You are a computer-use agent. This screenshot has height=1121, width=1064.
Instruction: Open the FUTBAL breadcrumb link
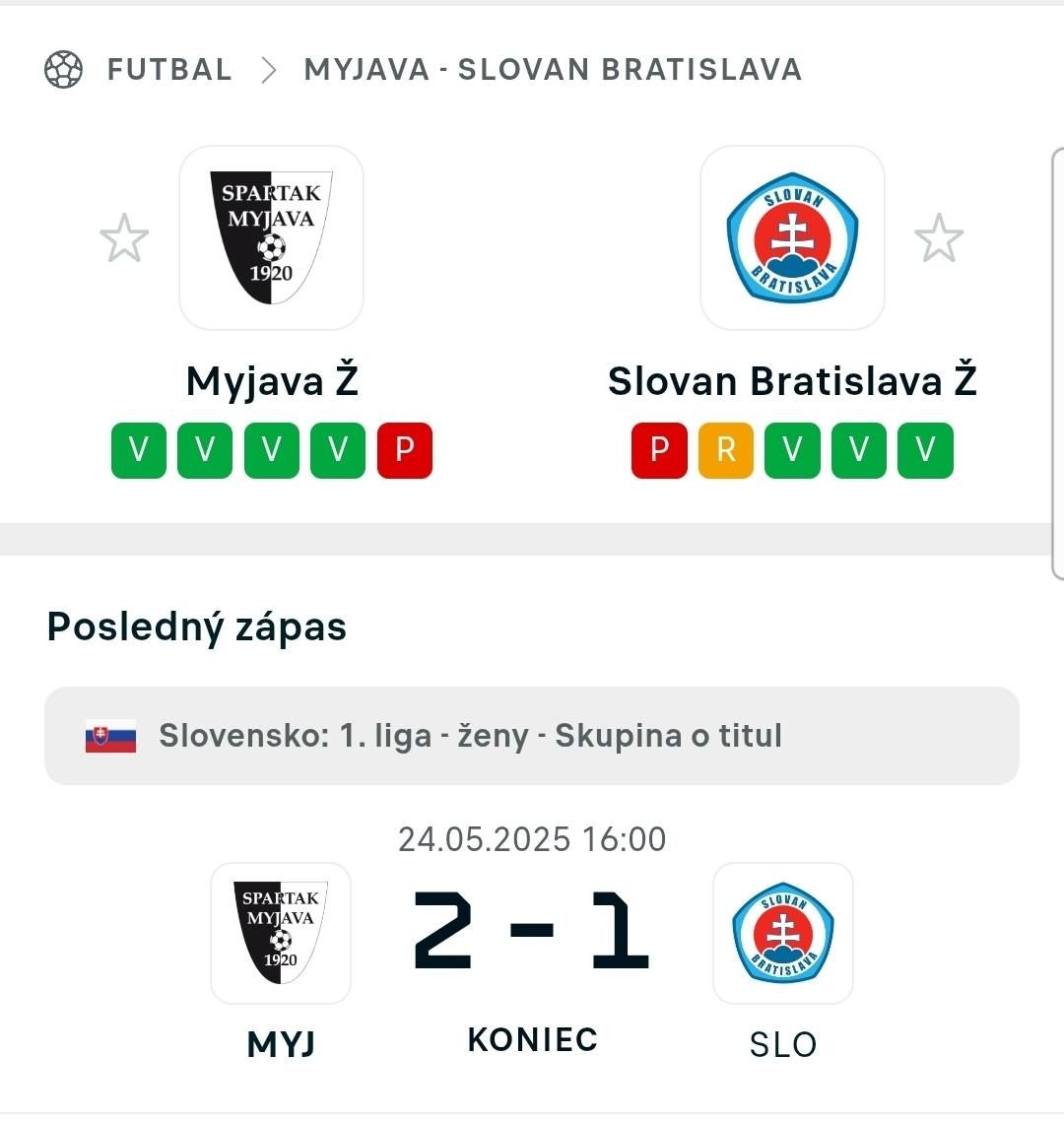168,70
